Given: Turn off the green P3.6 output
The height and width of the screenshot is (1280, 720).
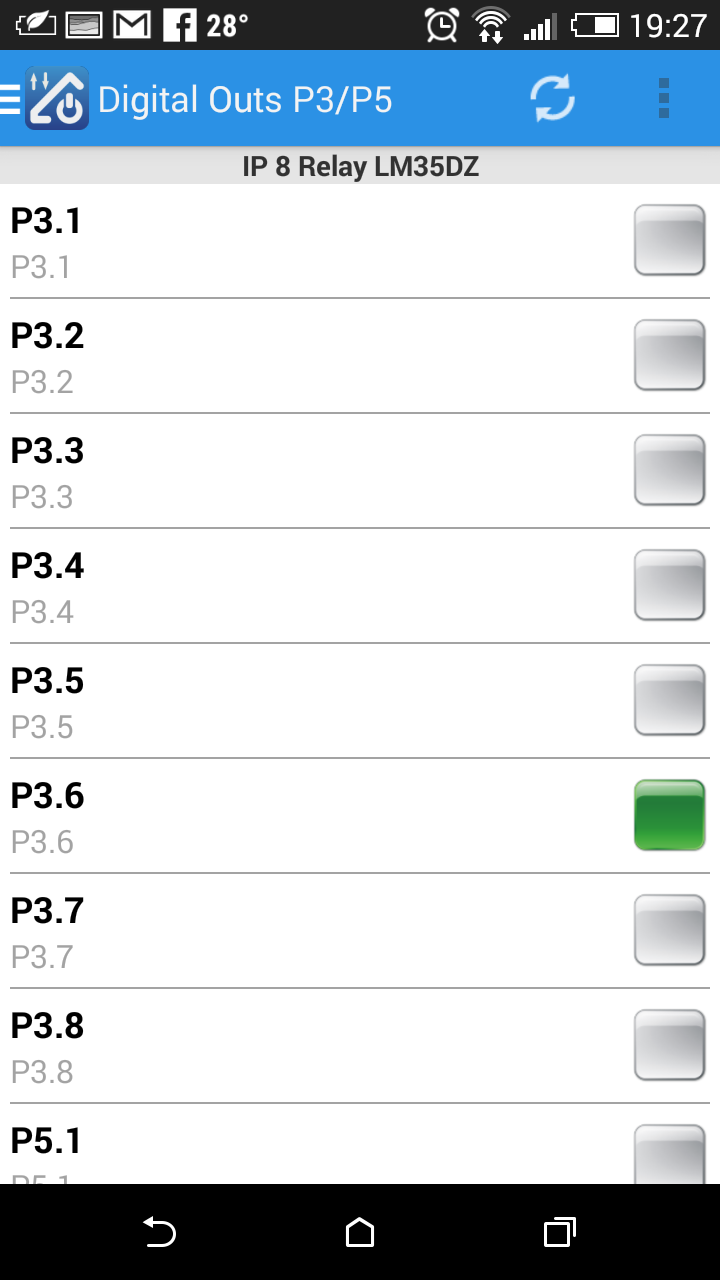Looking at the screenshot, I should [669, 815].
